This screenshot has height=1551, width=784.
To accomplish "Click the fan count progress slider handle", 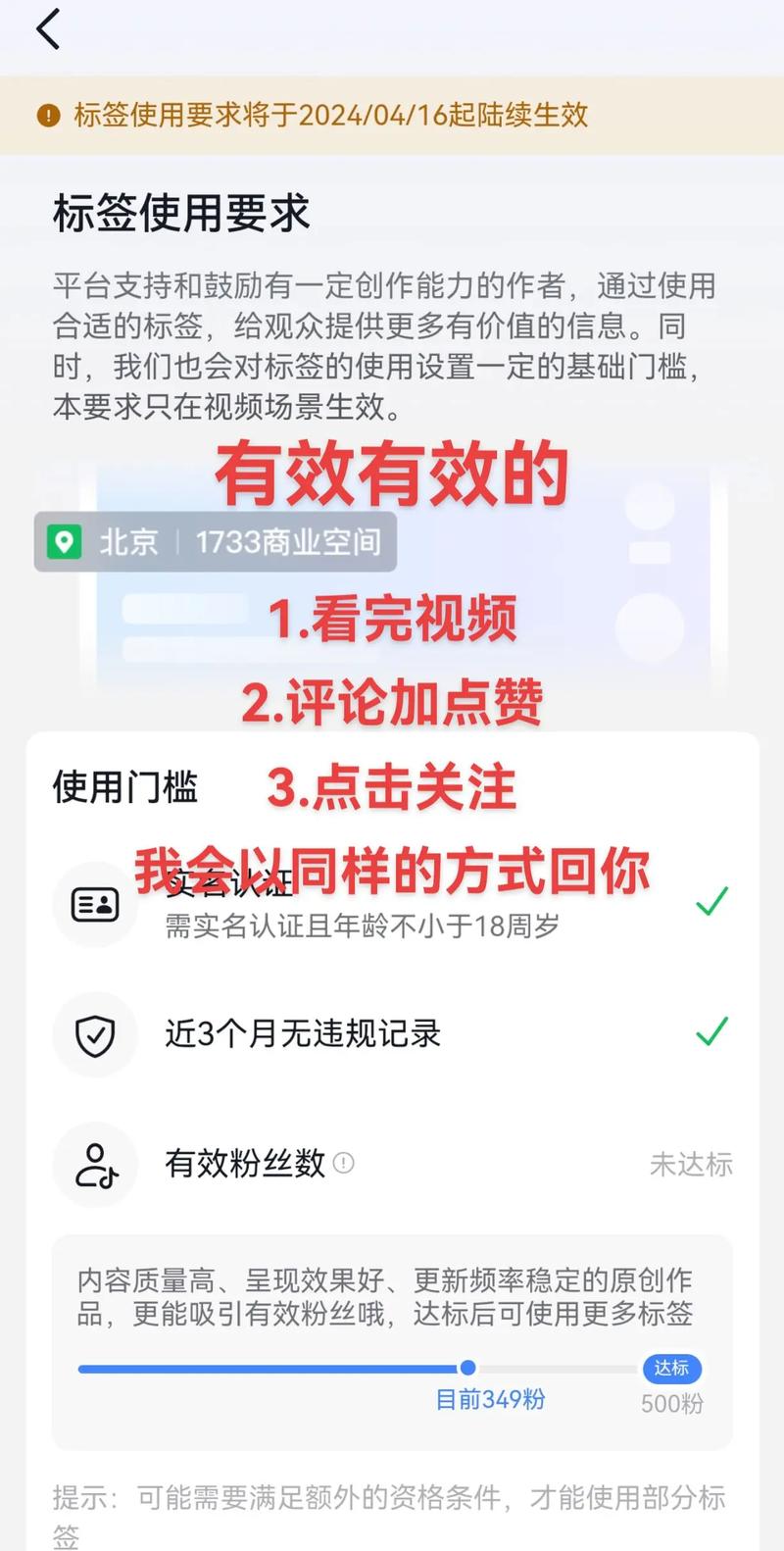I will [468, 1369].
